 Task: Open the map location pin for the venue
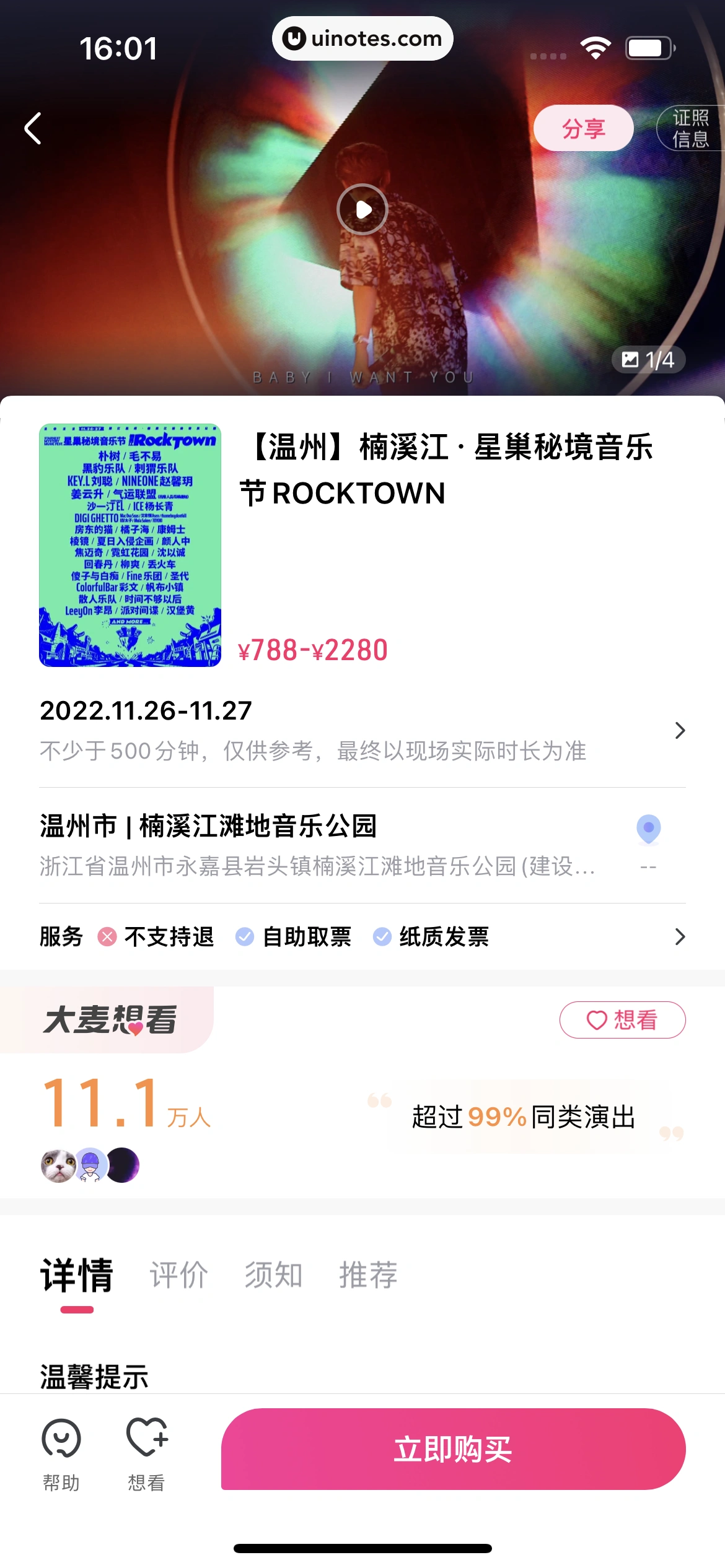pyautogui.click(x=648, y=829)
